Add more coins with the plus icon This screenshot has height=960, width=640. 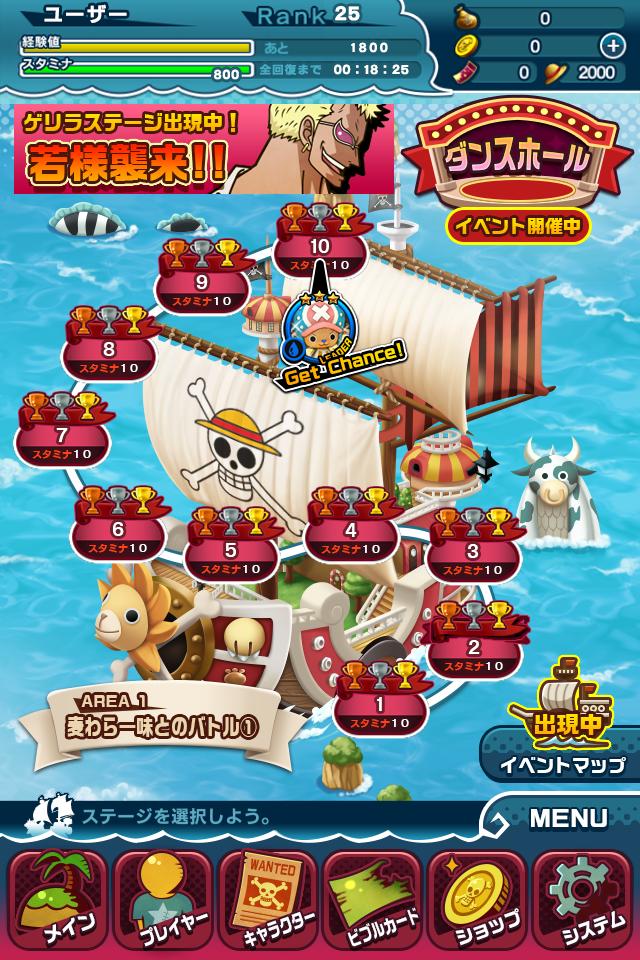coord(612,45)
